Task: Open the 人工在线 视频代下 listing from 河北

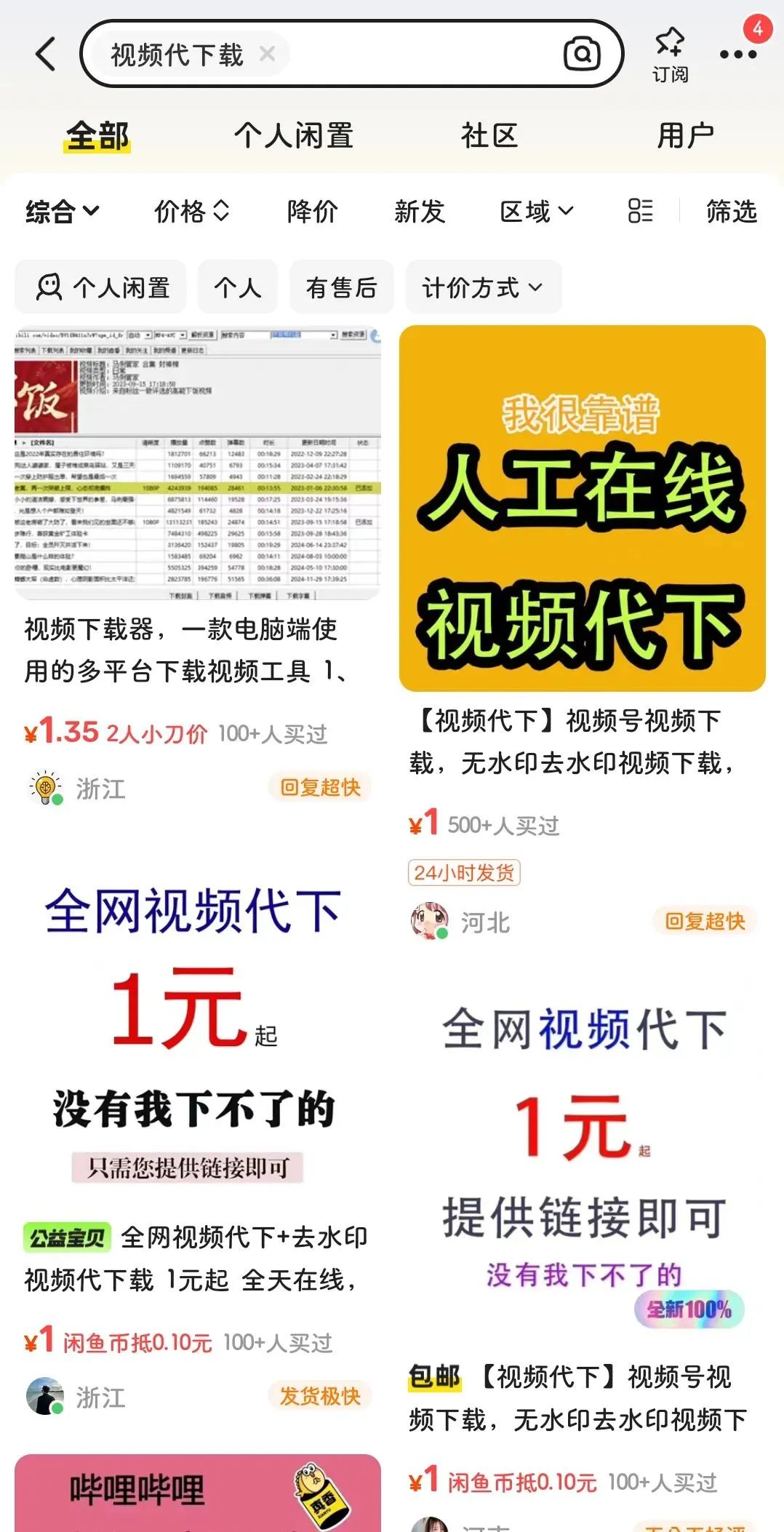Action: tap(582, 509)
